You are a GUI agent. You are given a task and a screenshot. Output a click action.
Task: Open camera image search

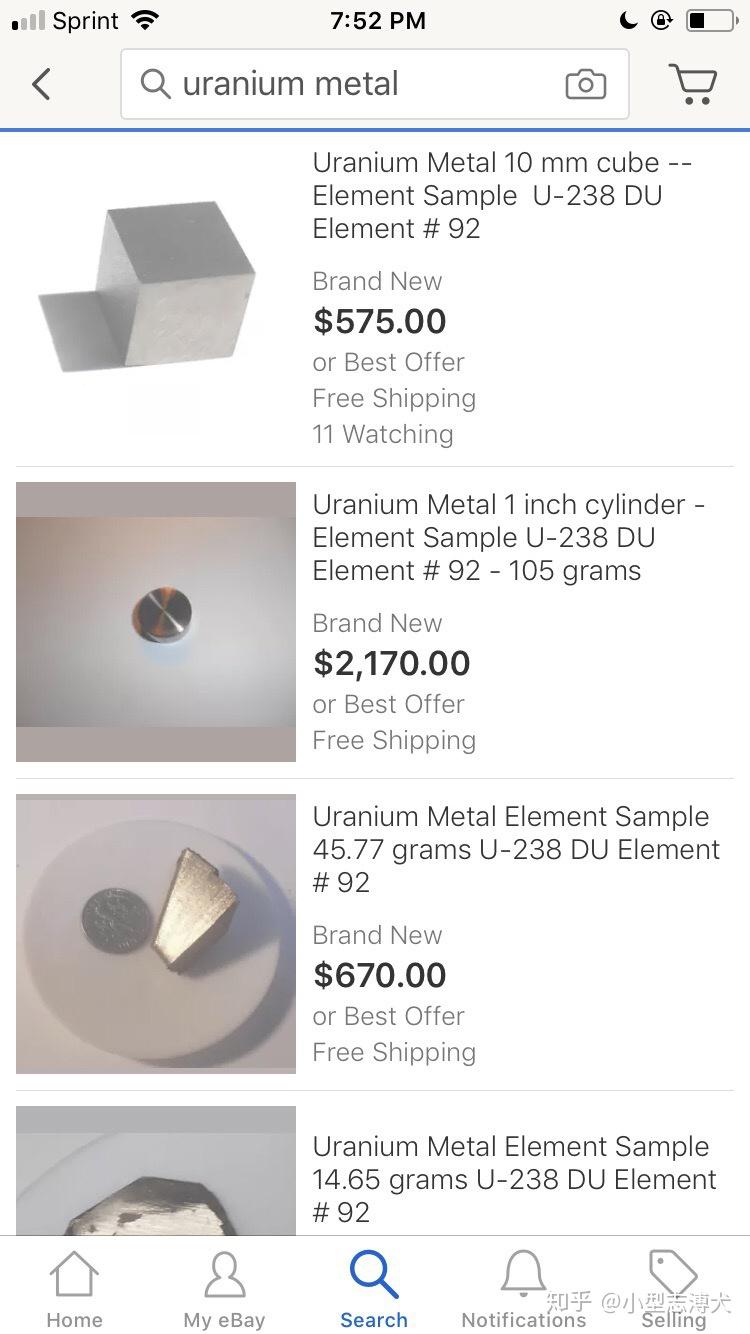pos(586,84)
